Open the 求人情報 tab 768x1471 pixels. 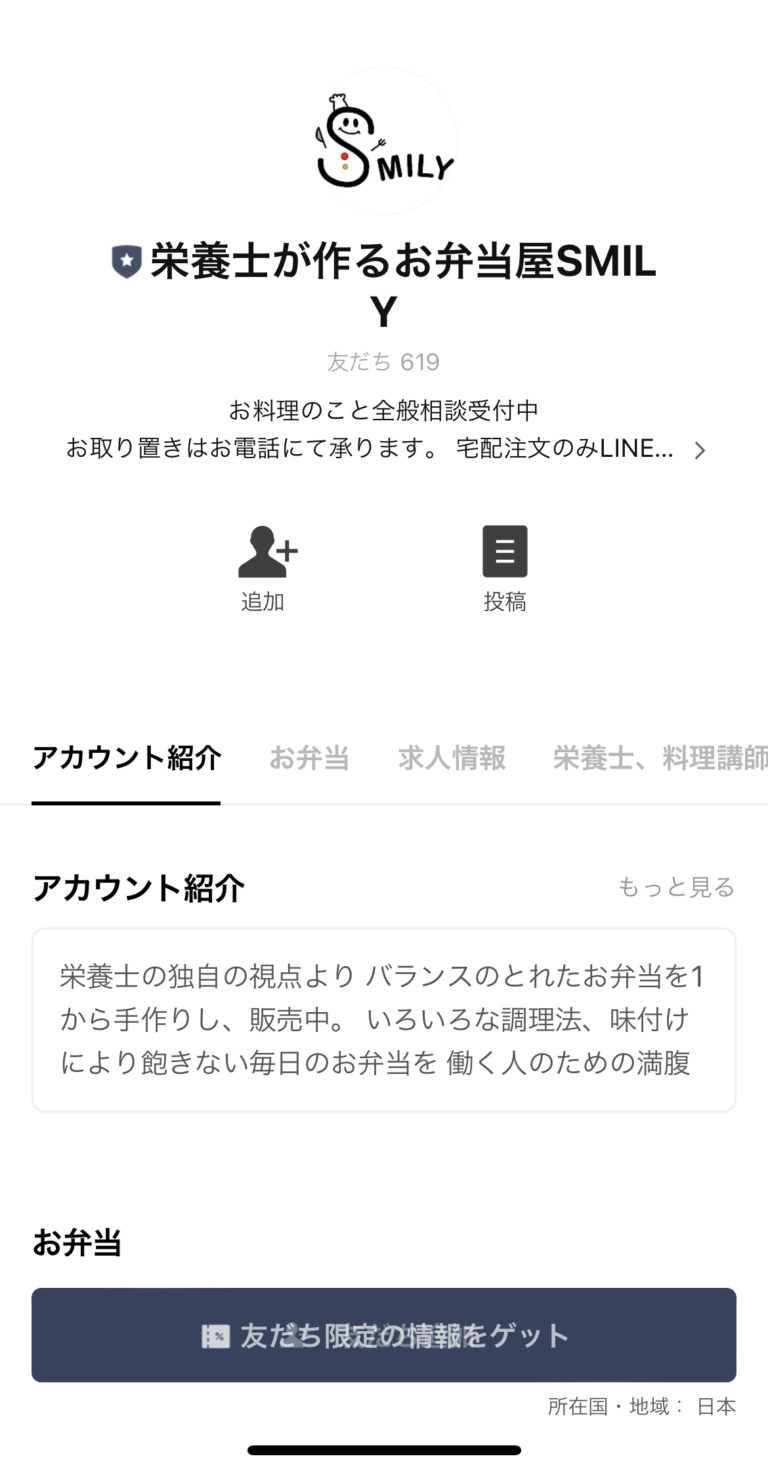coord(450,758)
